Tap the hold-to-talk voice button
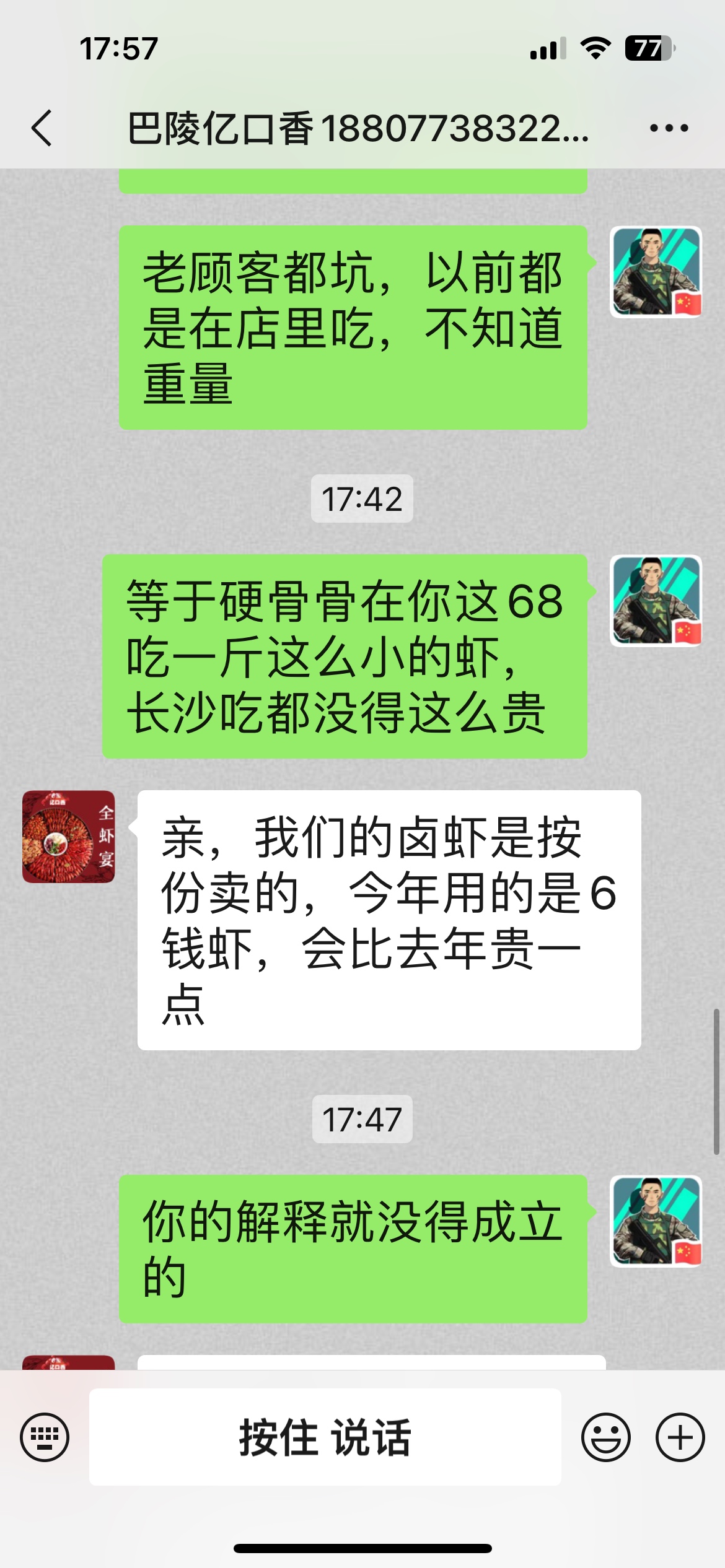 coord(325,1437)
